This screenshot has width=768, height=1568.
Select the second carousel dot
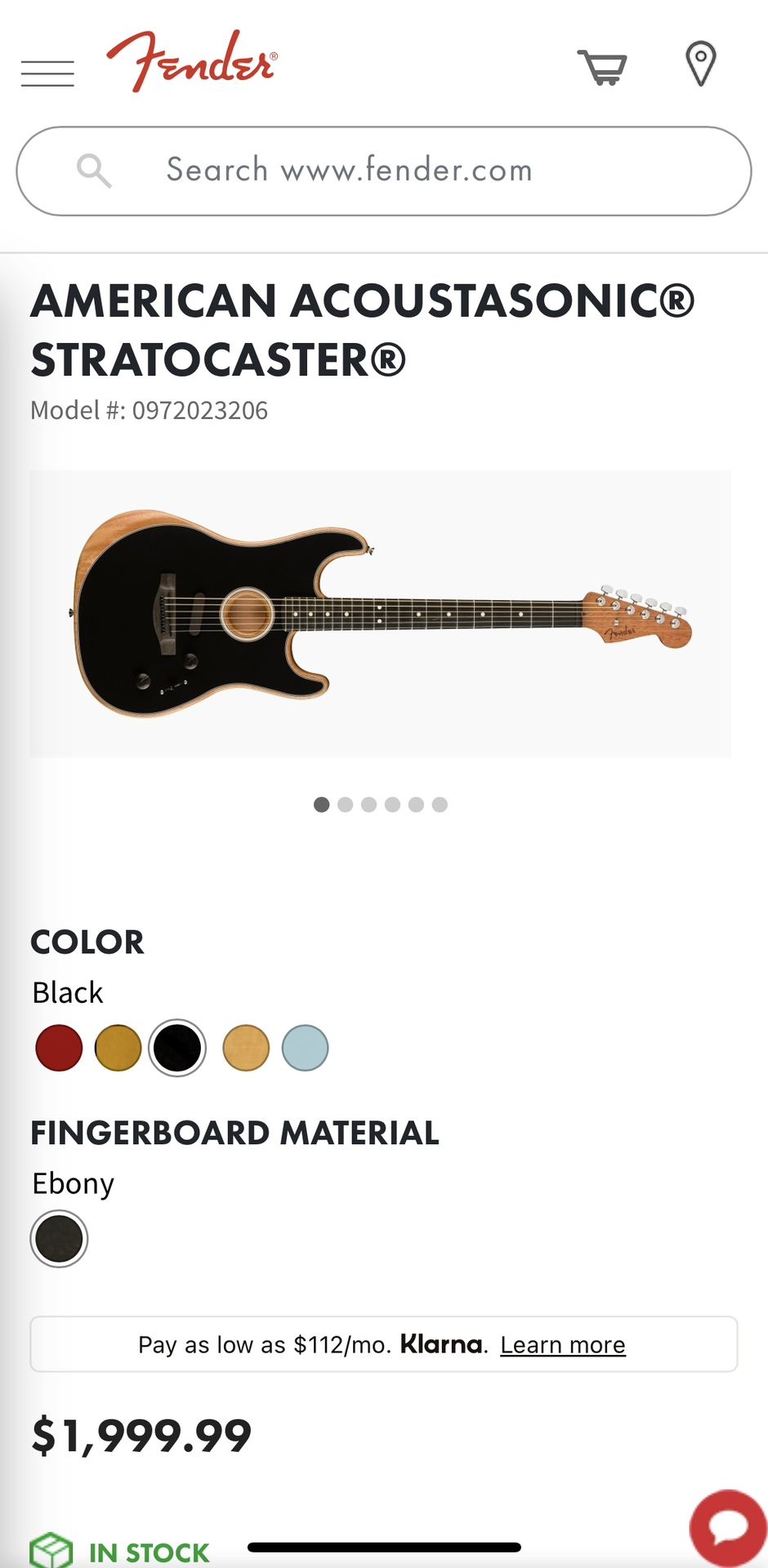pyautogui.click(x=346, y=804)
